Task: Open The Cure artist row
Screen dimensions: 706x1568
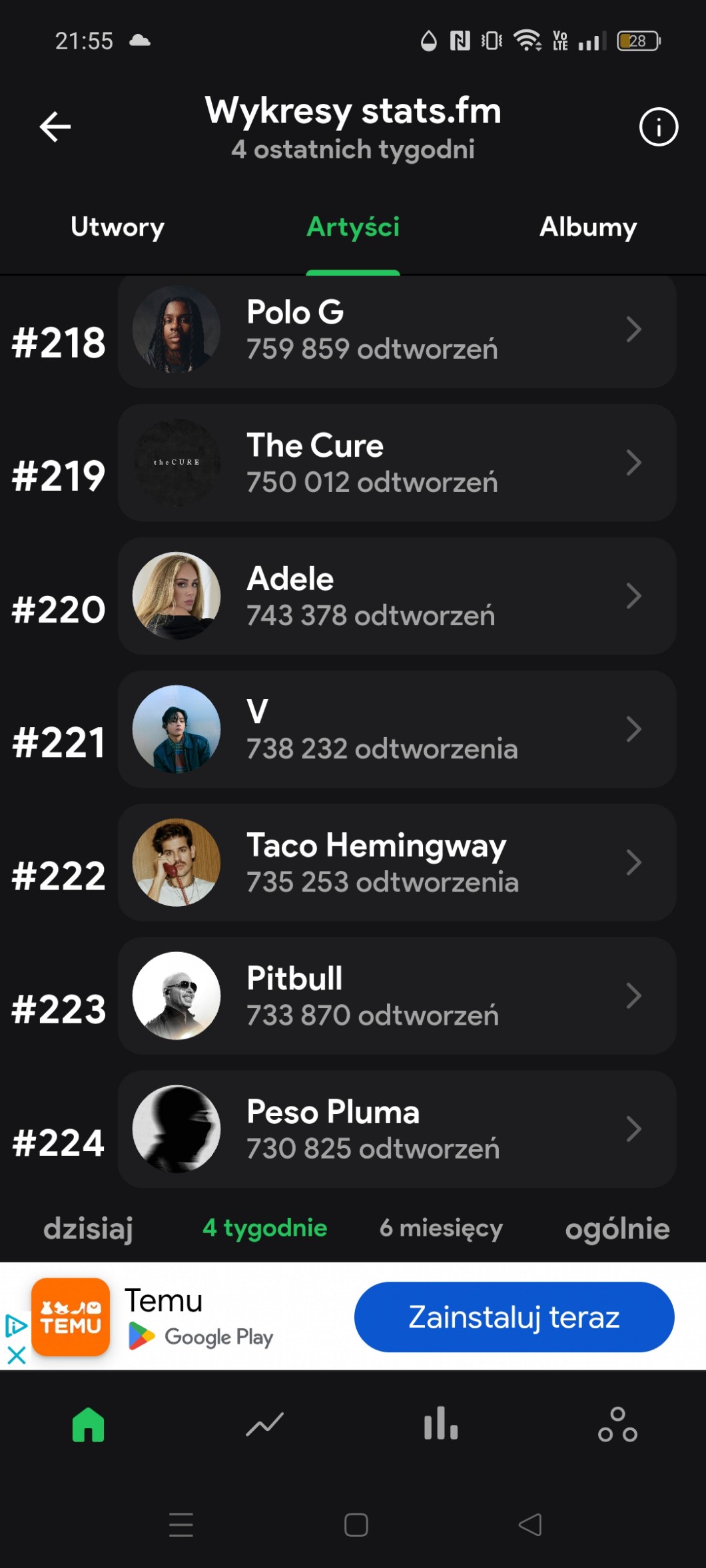Action: coord(397,463)
